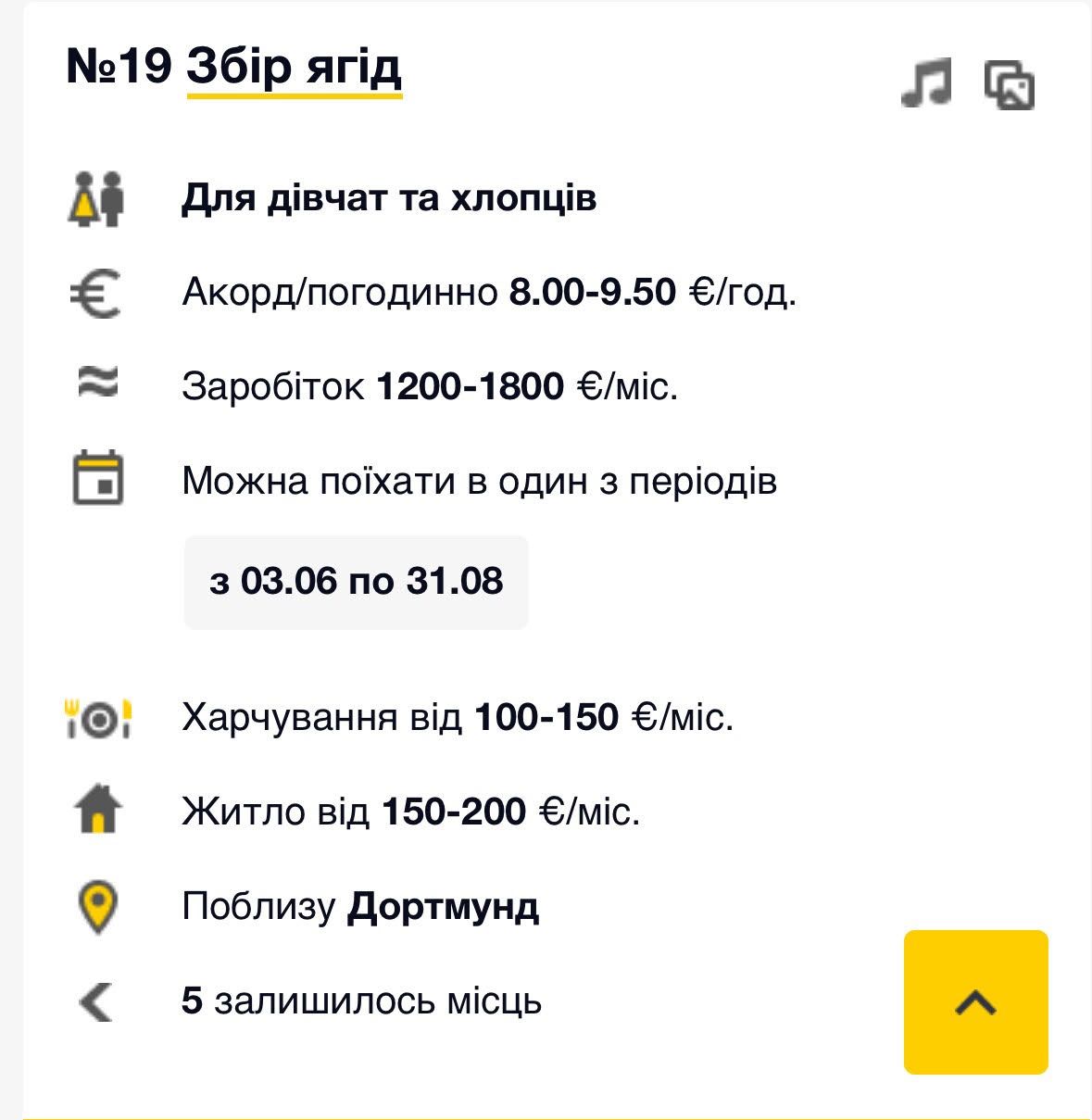Click the location pin near 'Дортмунд'
This screenshot has width=1092, height=1120.
pyautogui.click(x=96, y=905)
